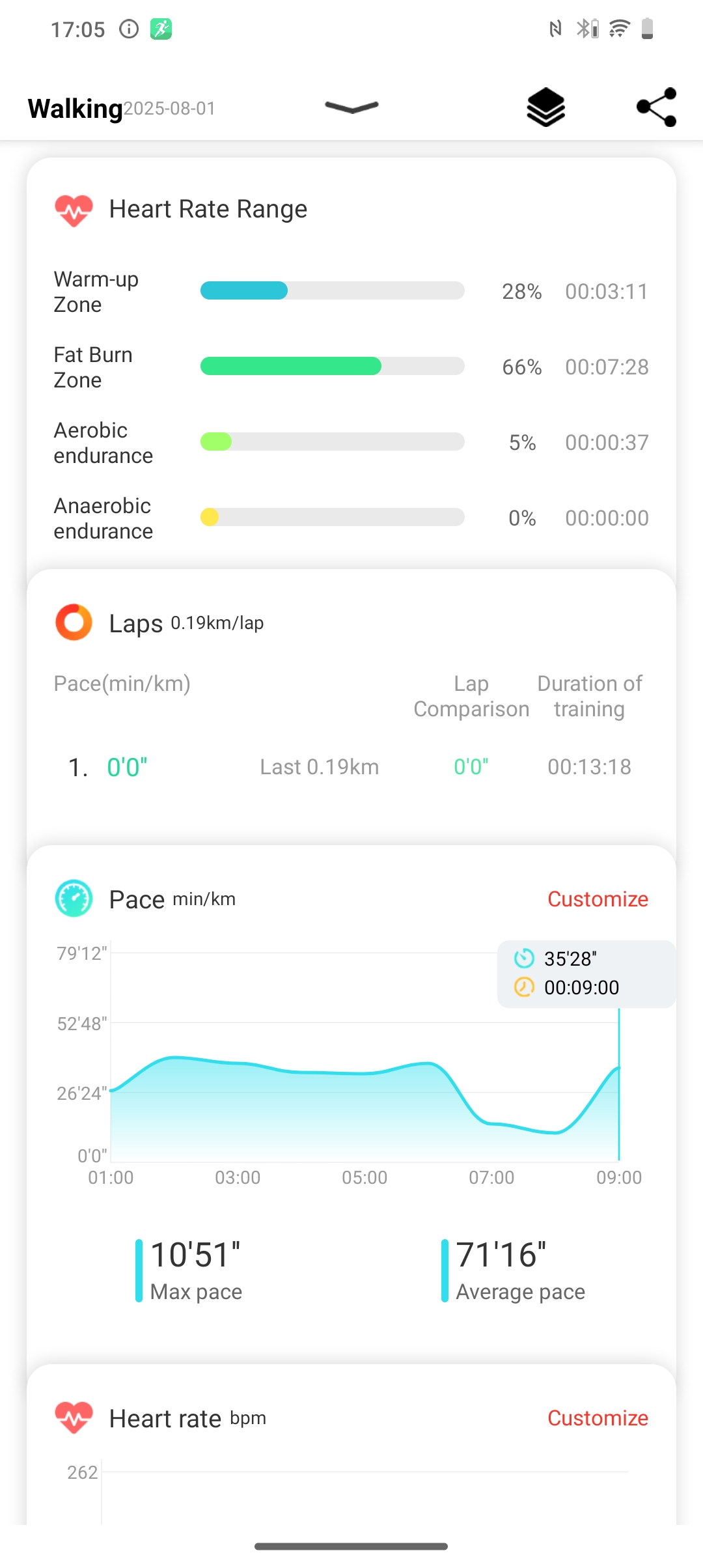Customize the Heart rate chart

[598, 1418]
